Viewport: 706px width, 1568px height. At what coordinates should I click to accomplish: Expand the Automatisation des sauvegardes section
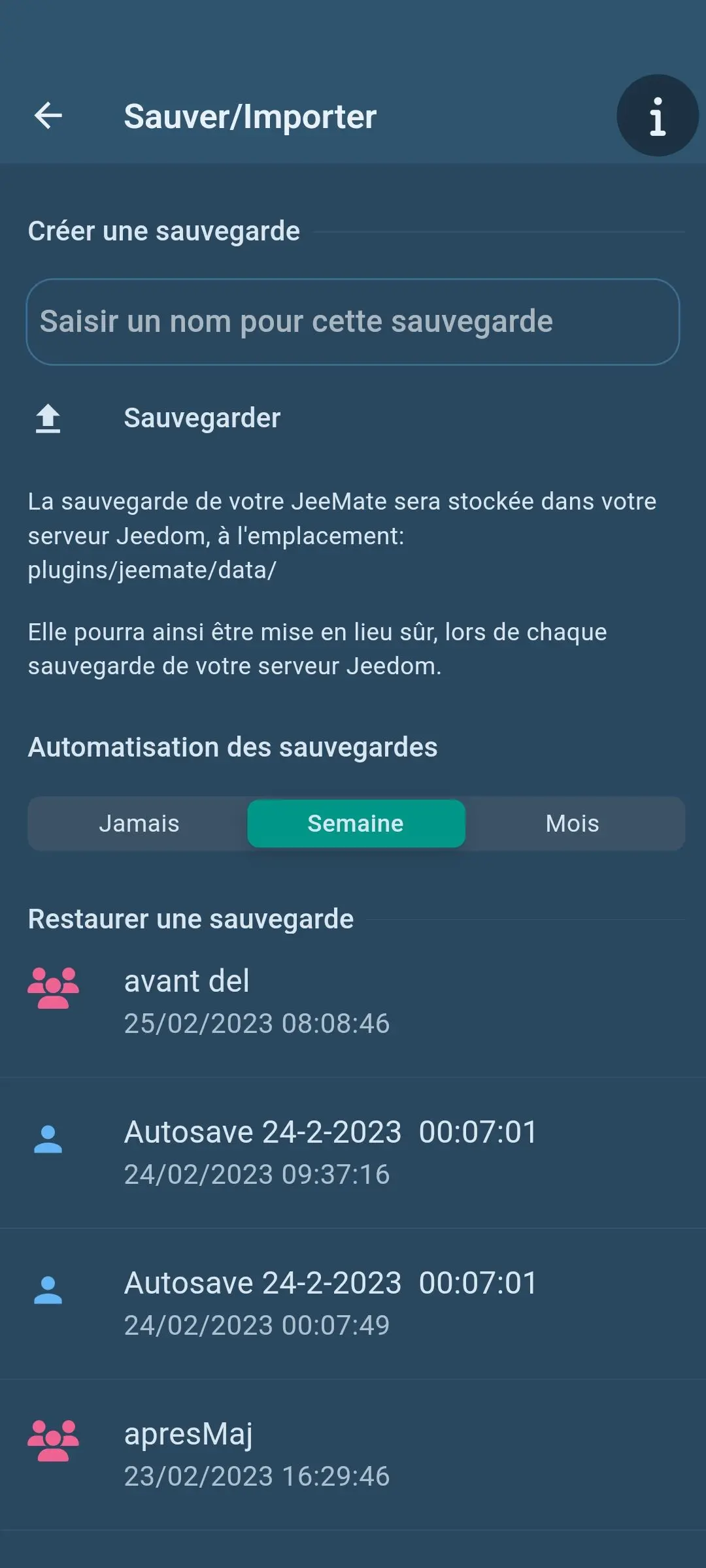(x=233, y=747)
